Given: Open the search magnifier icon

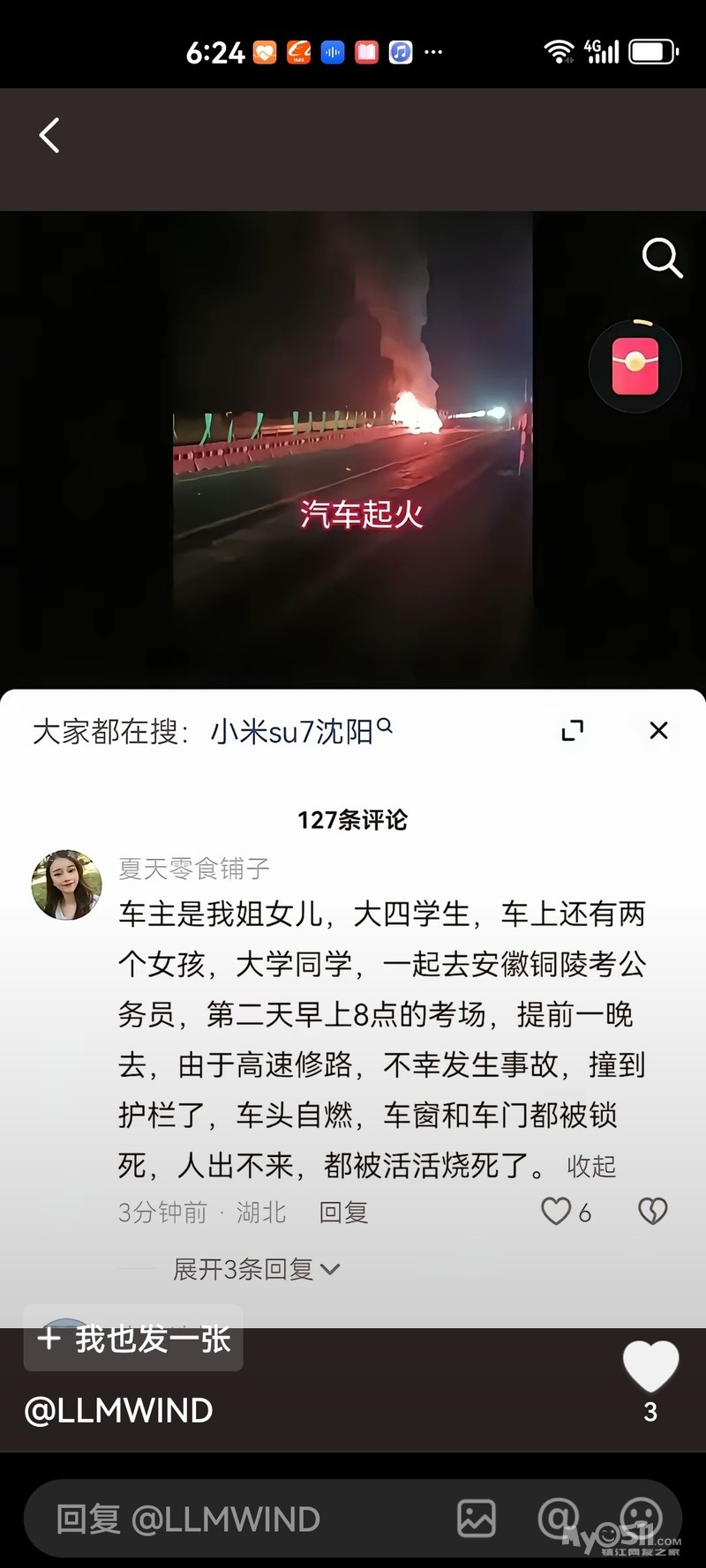Looking at the screenshot, I should (x=661, y=258).
